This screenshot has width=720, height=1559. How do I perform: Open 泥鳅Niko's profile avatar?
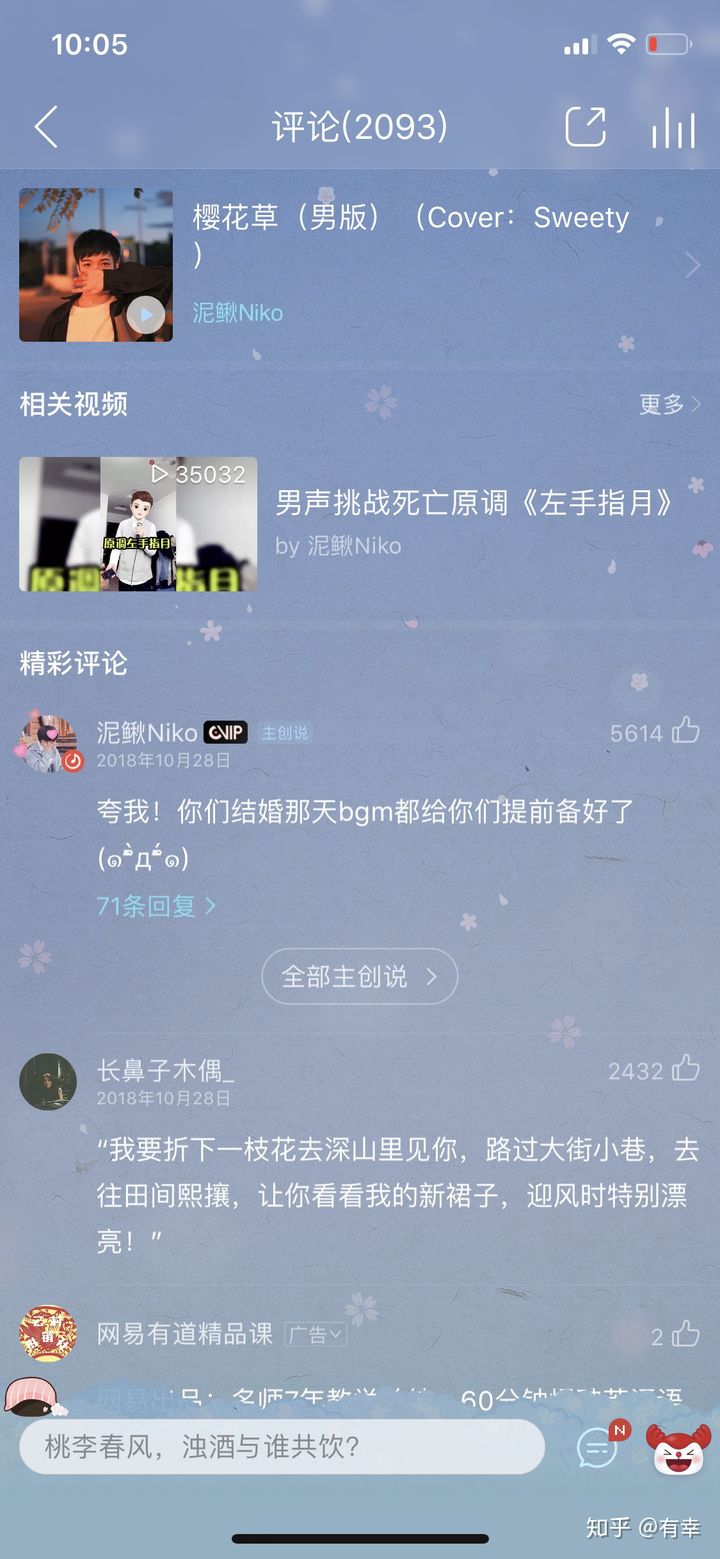(48, 744)
